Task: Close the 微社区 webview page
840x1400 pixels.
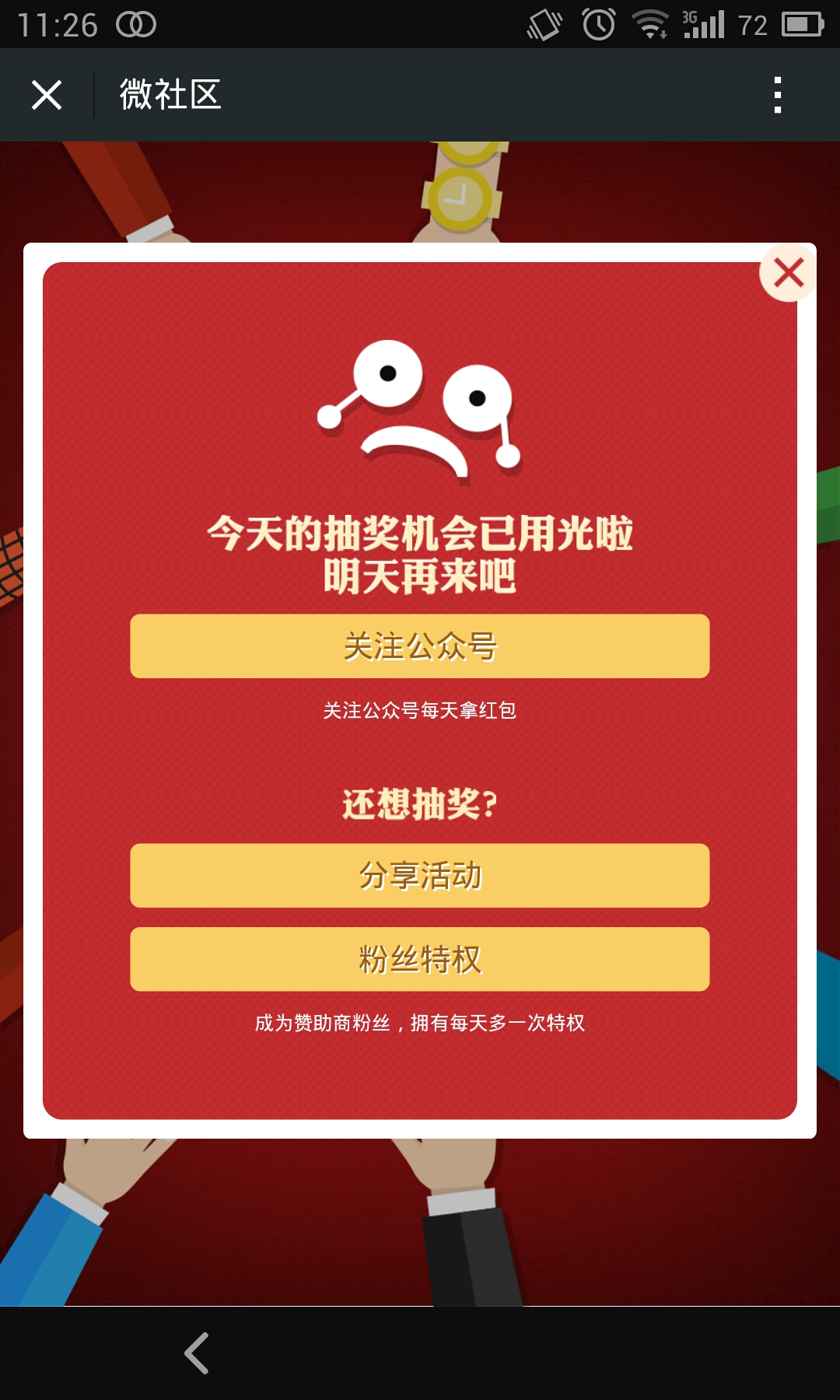Action: tap(47, 96)
